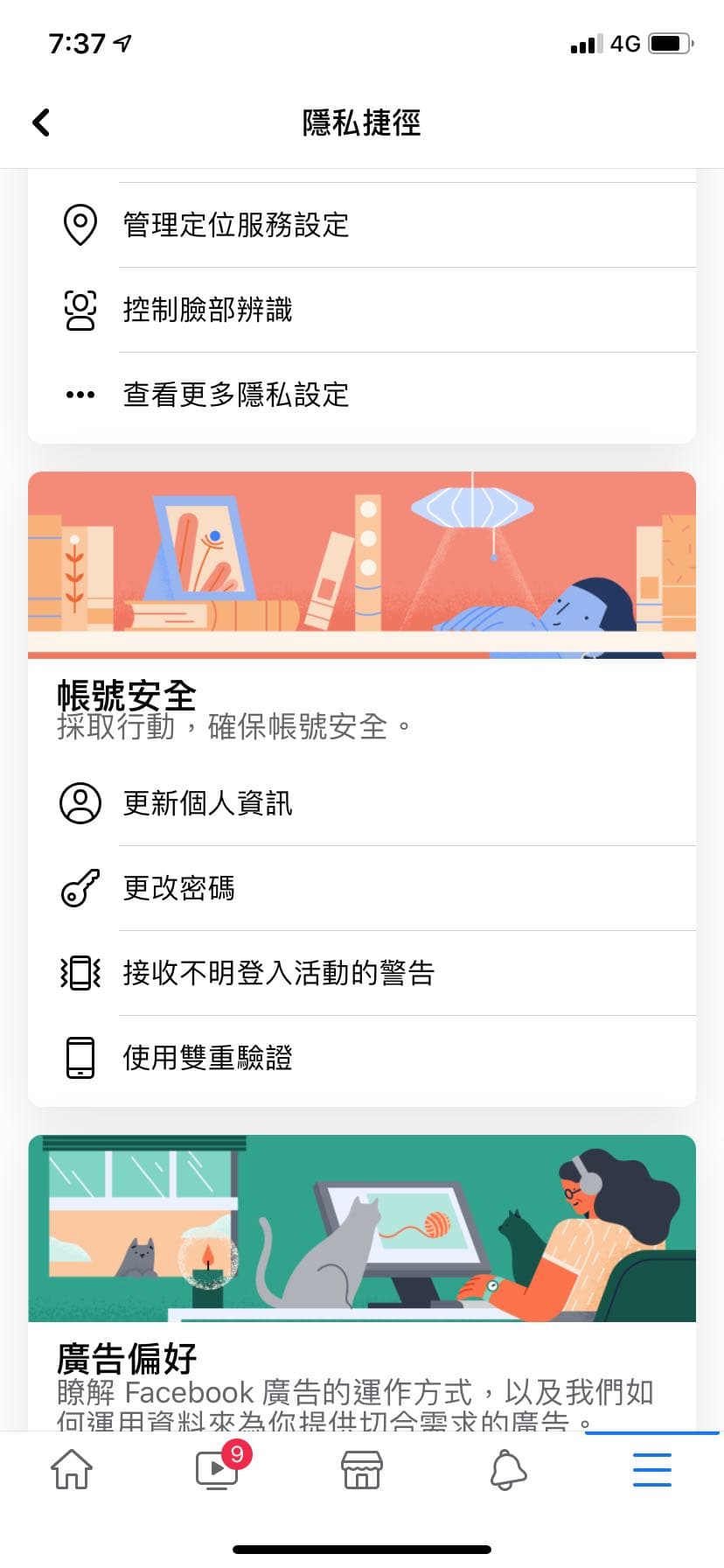Click the vibrating phone icon for login alerts
Image resolution: width=724 pixels, height=1568 pixels.
click(79, 971)
